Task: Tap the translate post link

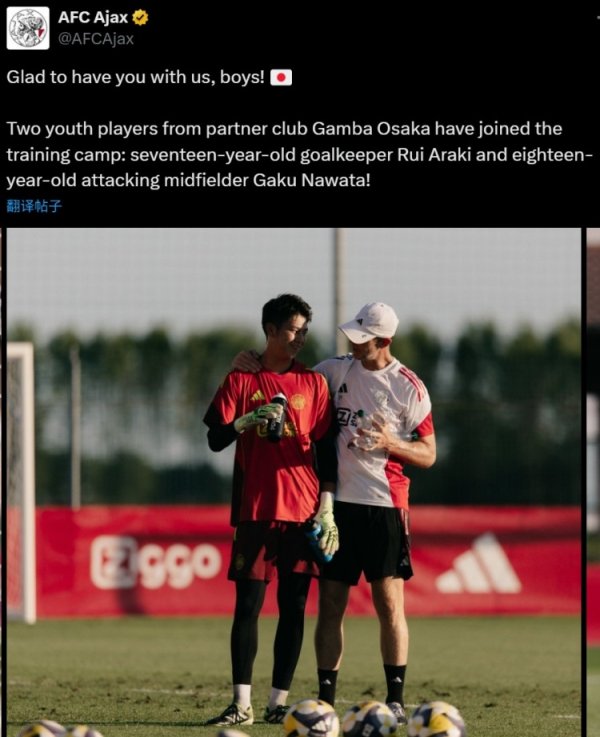Action: tap(34, 206)
